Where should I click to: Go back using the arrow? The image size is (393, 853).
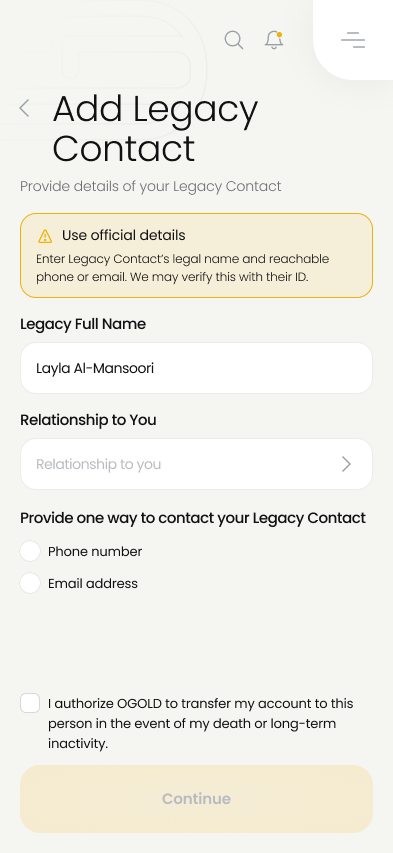pyautogui.click(x=24, y=108)
